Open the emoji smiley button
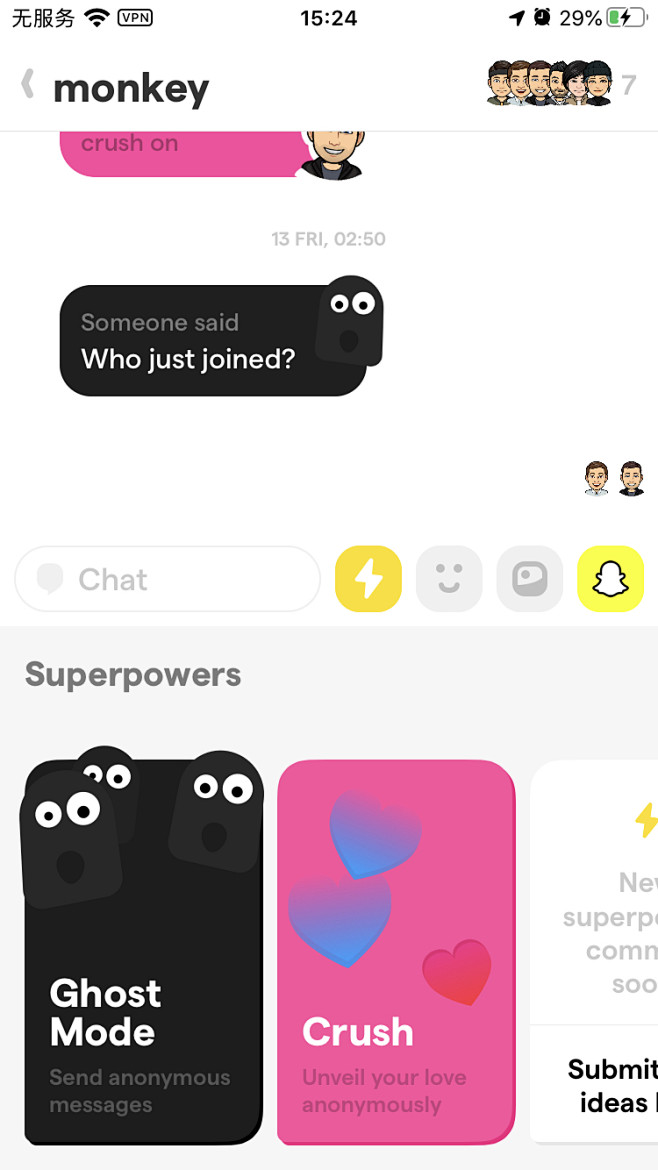 [x=449, y=579]
